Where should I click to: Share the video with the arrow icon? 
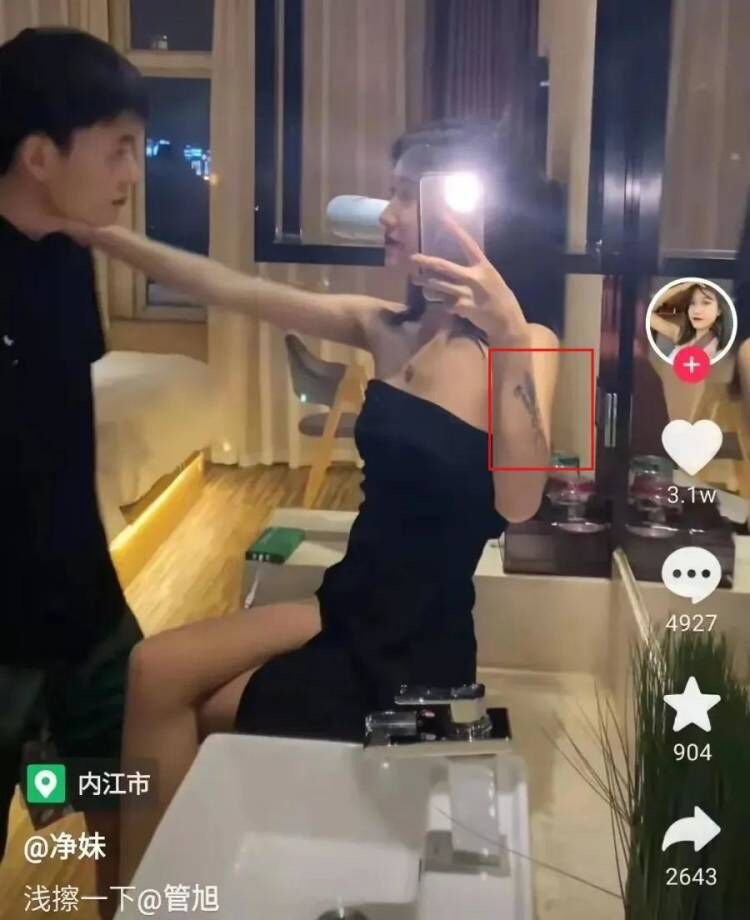[x=692, y=830]
